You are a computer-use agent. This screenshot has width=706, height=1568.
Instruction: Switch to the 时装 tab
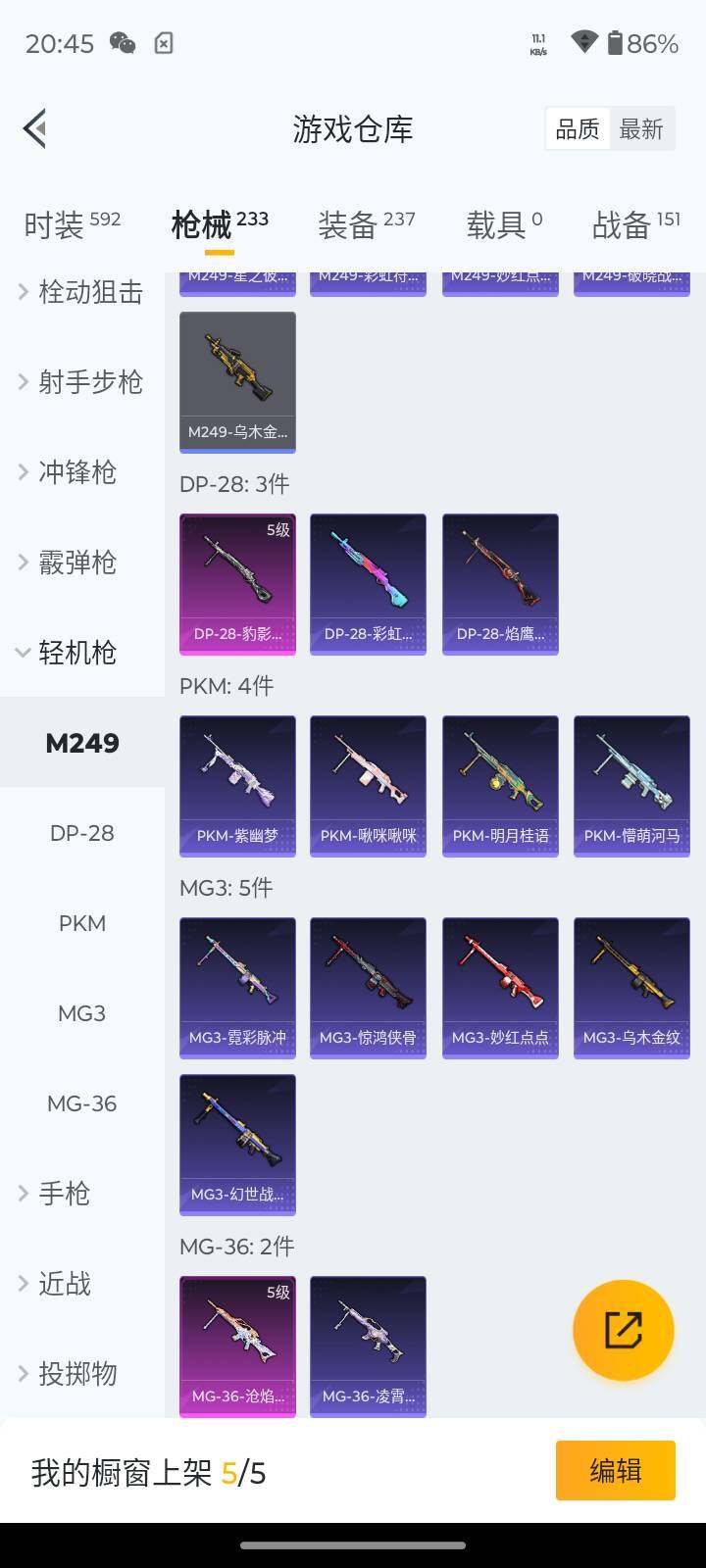pos(72,224)
